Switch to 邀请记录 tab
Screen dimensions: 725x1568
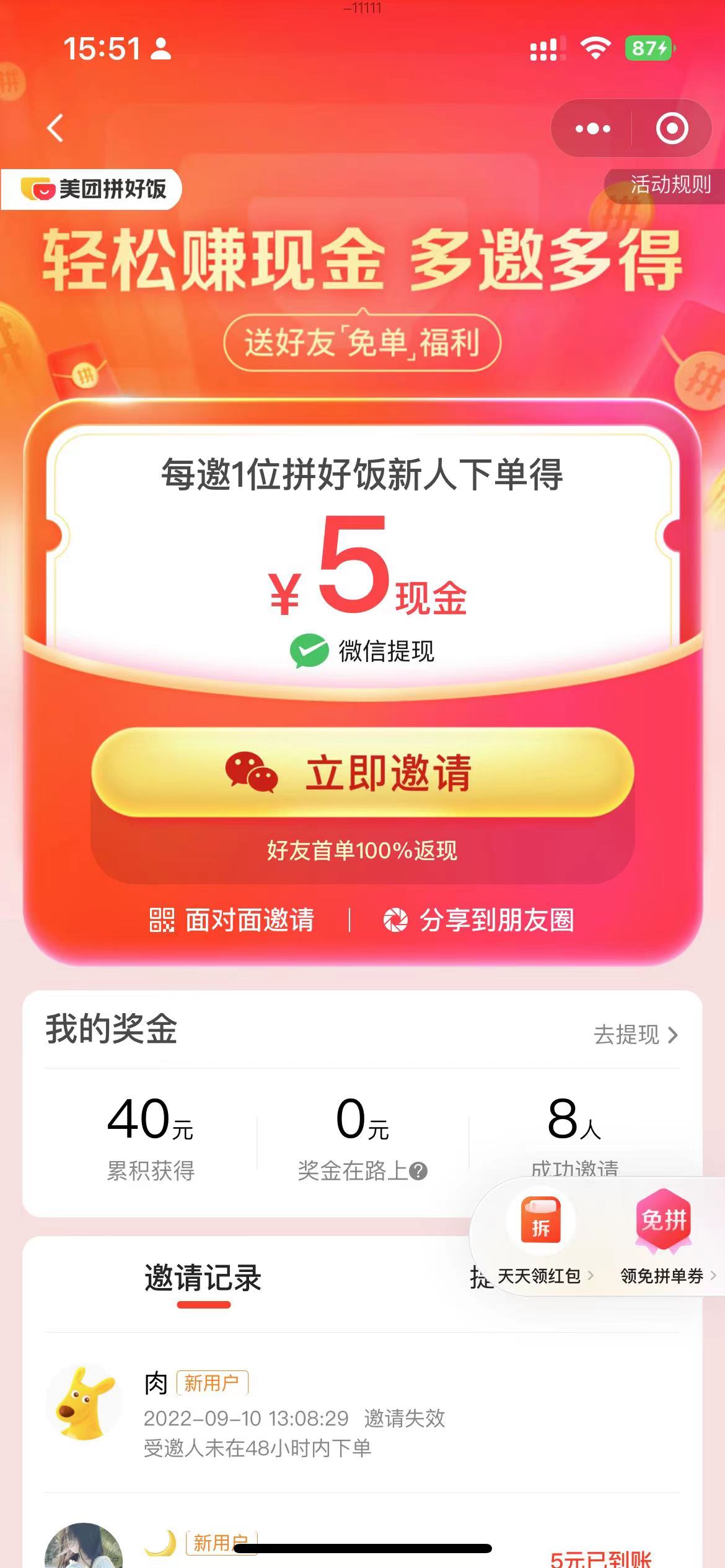[x=203, y=1279]
